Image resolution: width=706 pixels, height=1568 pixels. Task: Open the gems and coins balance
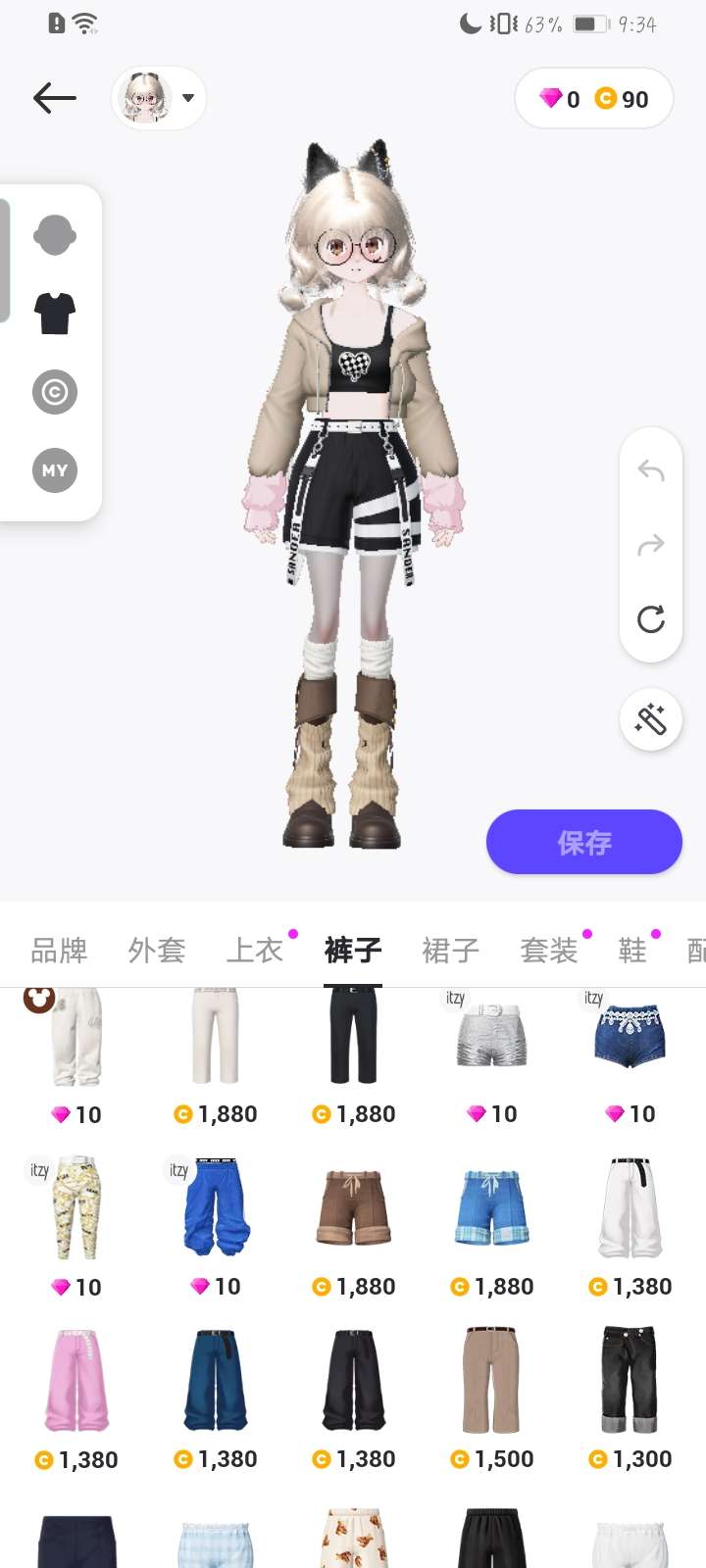click(593, 99)
